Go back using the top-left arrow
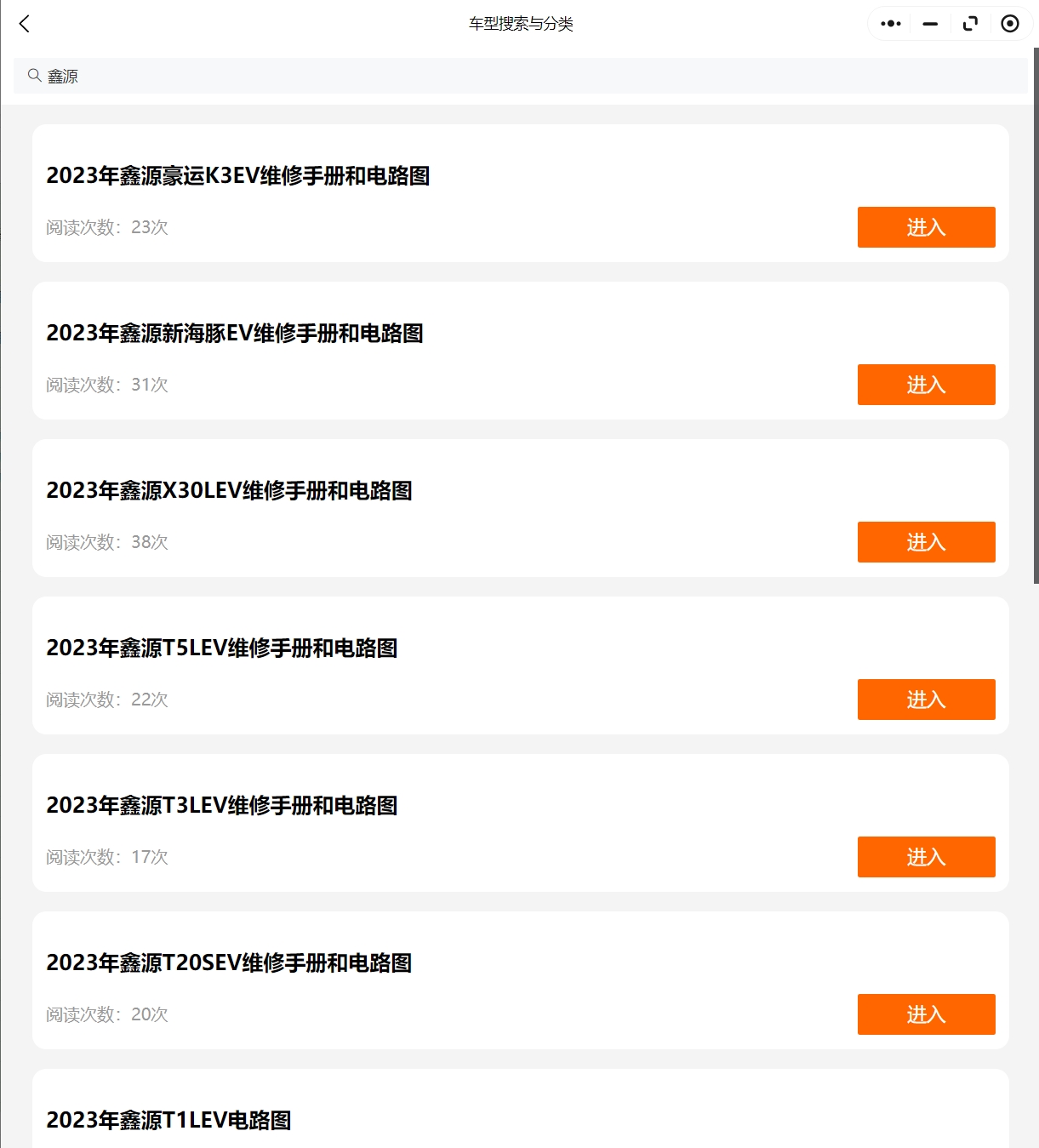1039x1148 pixels. coord(25,24)
